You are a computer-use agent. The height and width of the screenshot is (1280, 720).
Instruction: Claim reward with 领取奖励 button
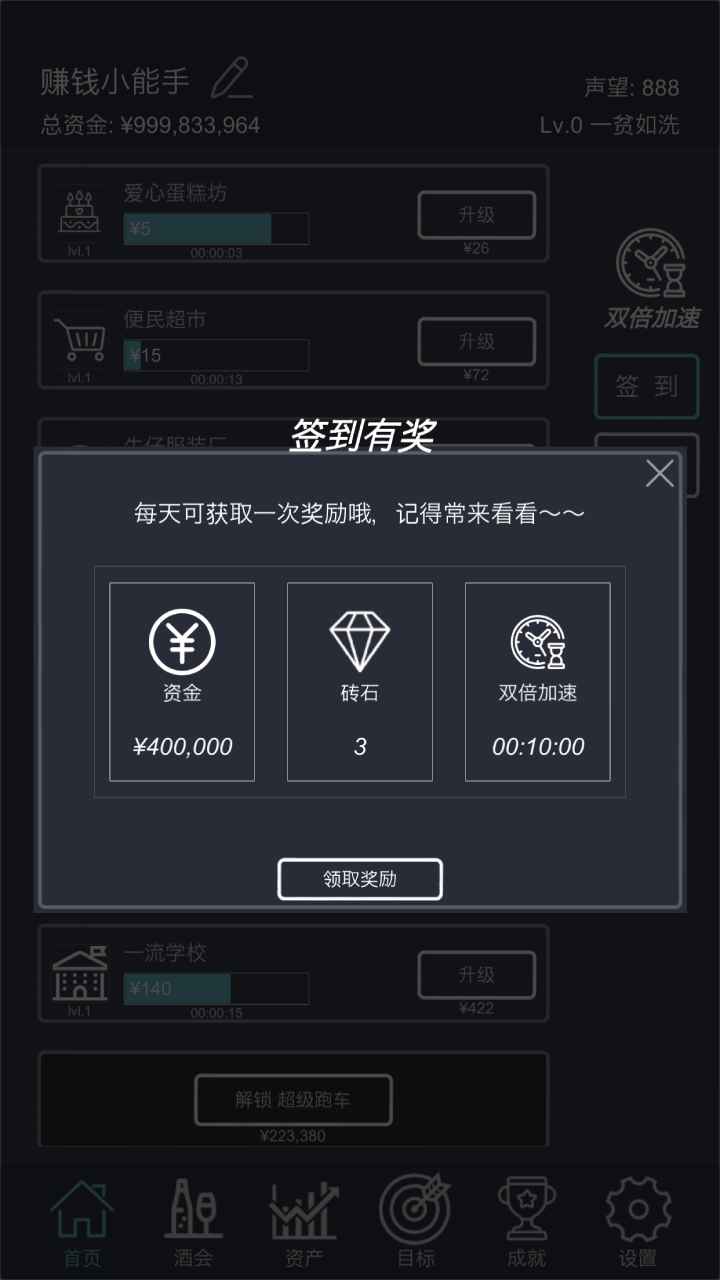(x=360, y=879)
